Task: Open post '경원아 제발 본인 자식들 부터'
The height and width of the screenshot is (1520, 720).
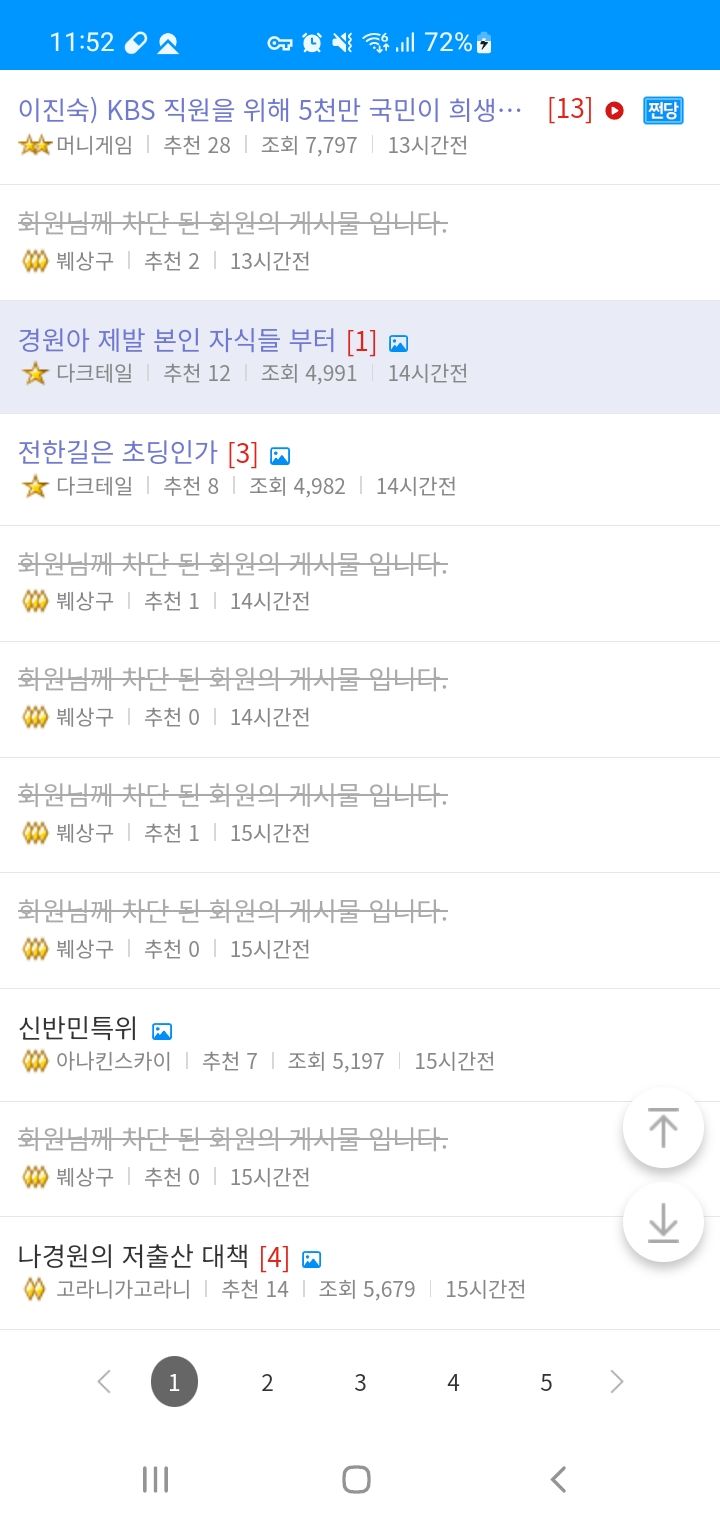Action: tap(177, 341)
